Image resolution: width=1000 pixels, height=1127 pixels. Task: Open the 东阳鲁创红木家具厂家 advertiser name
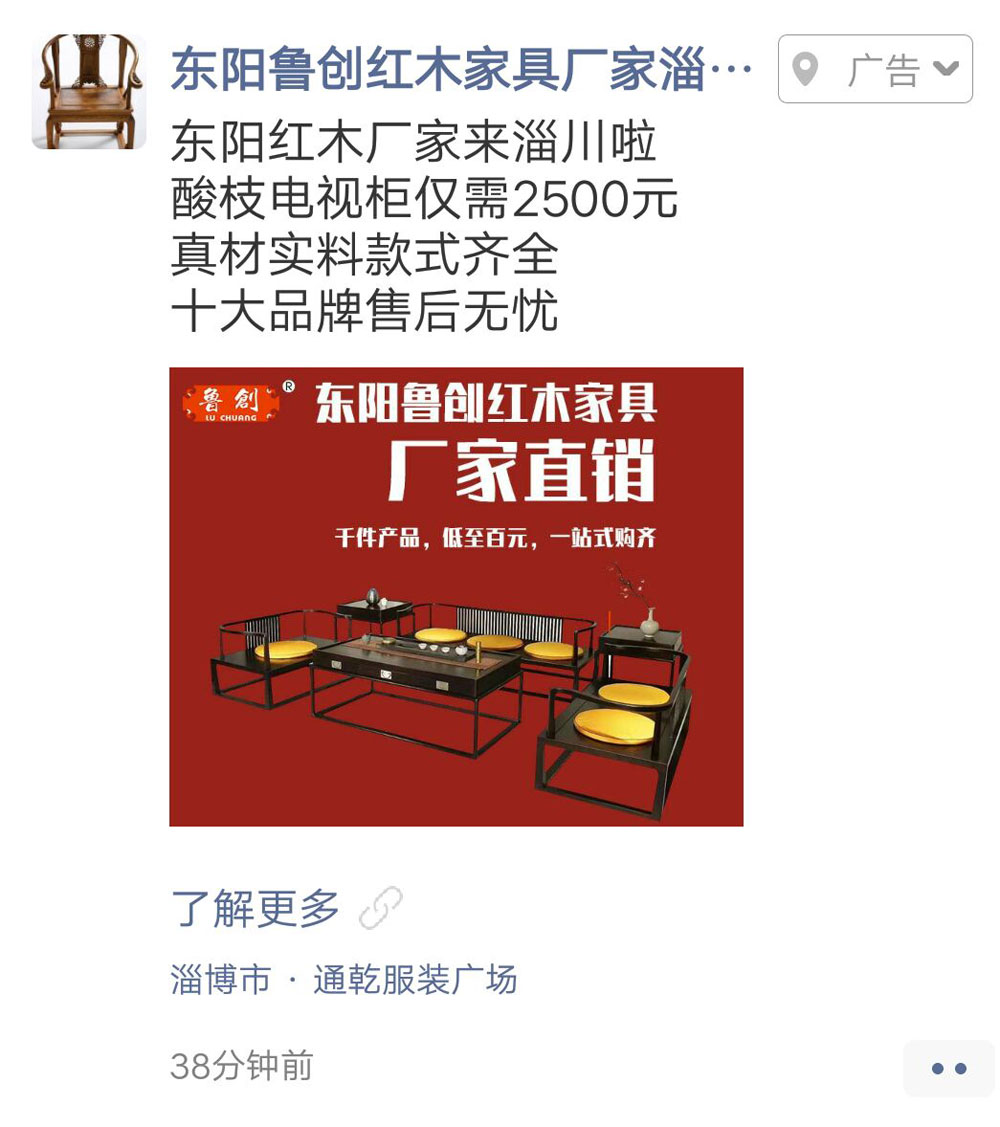[x=460, y=70]
